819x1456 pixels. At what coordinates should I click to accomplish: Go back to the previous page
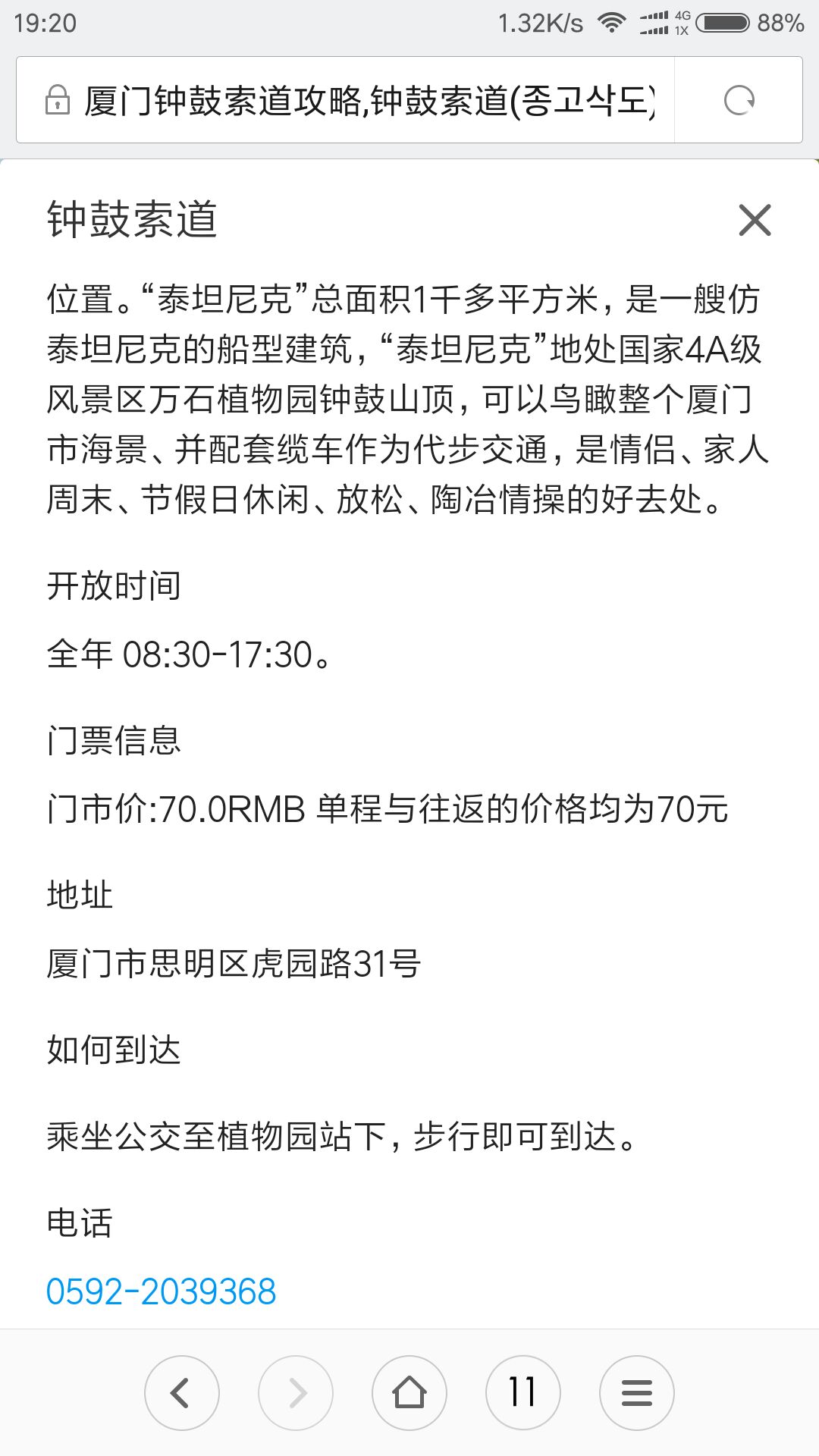click(182, 1393)
